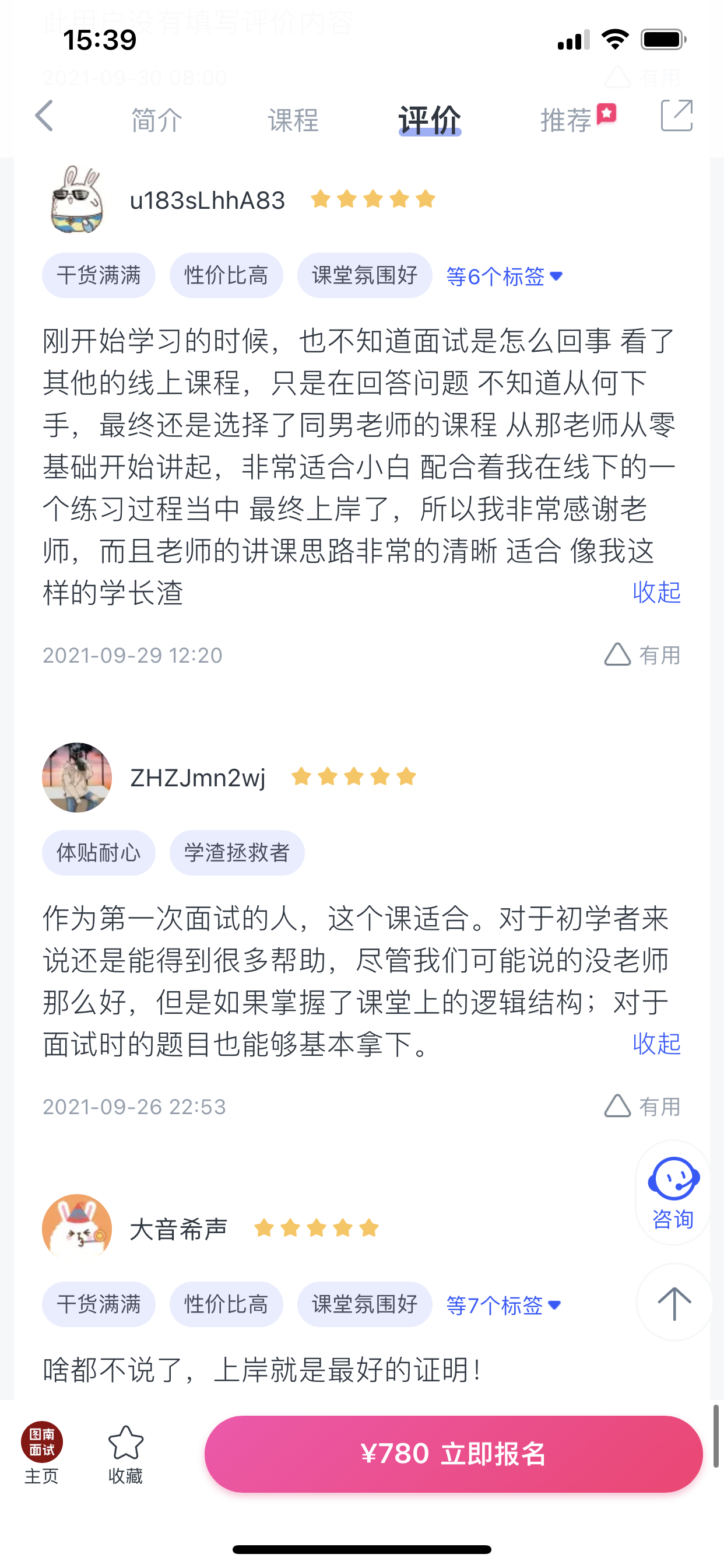The image size is (724, 1568).
Task: Mark ZHZJmn2wj's review as 有用
Action: pos(642,1107)
